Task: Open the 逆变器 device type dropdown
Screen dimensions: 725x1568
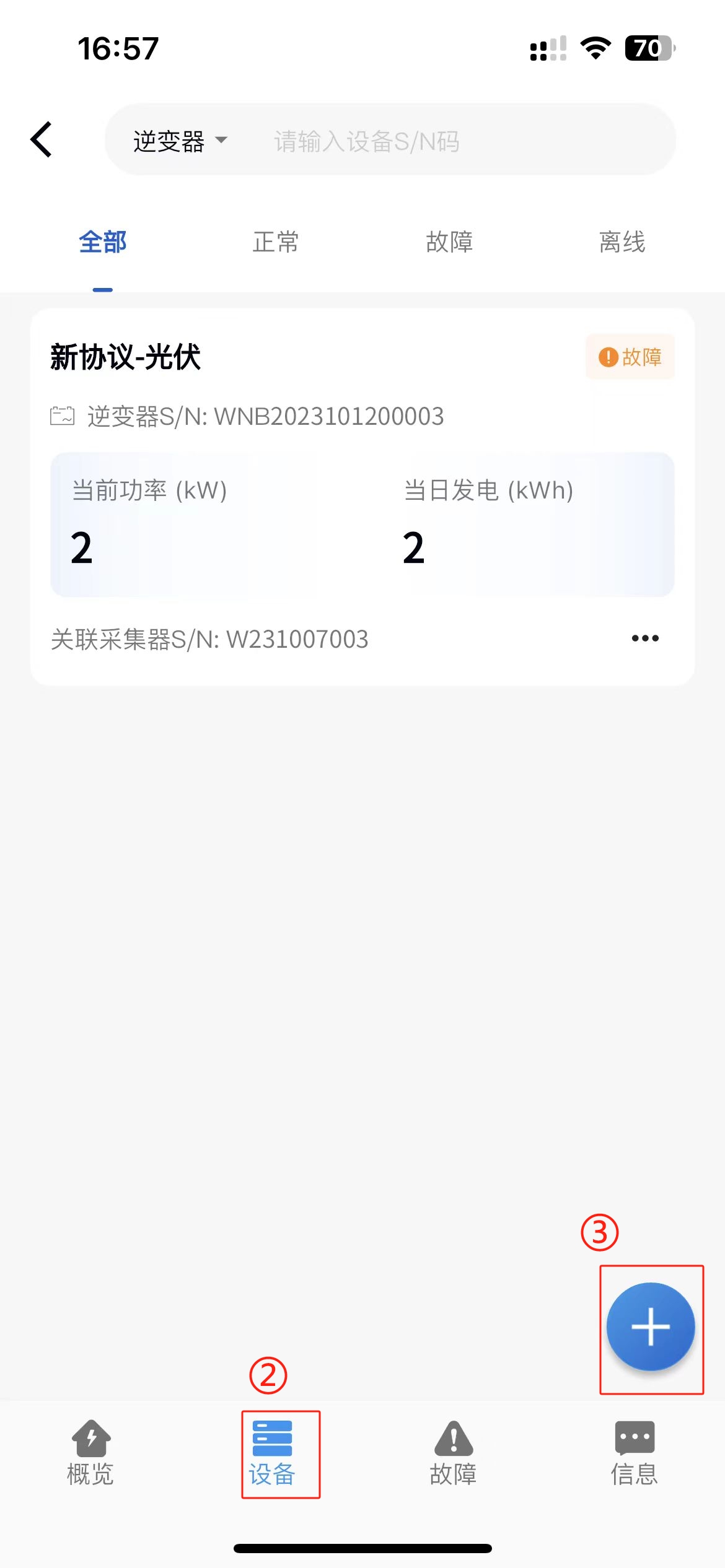Action: pos(180,141)
